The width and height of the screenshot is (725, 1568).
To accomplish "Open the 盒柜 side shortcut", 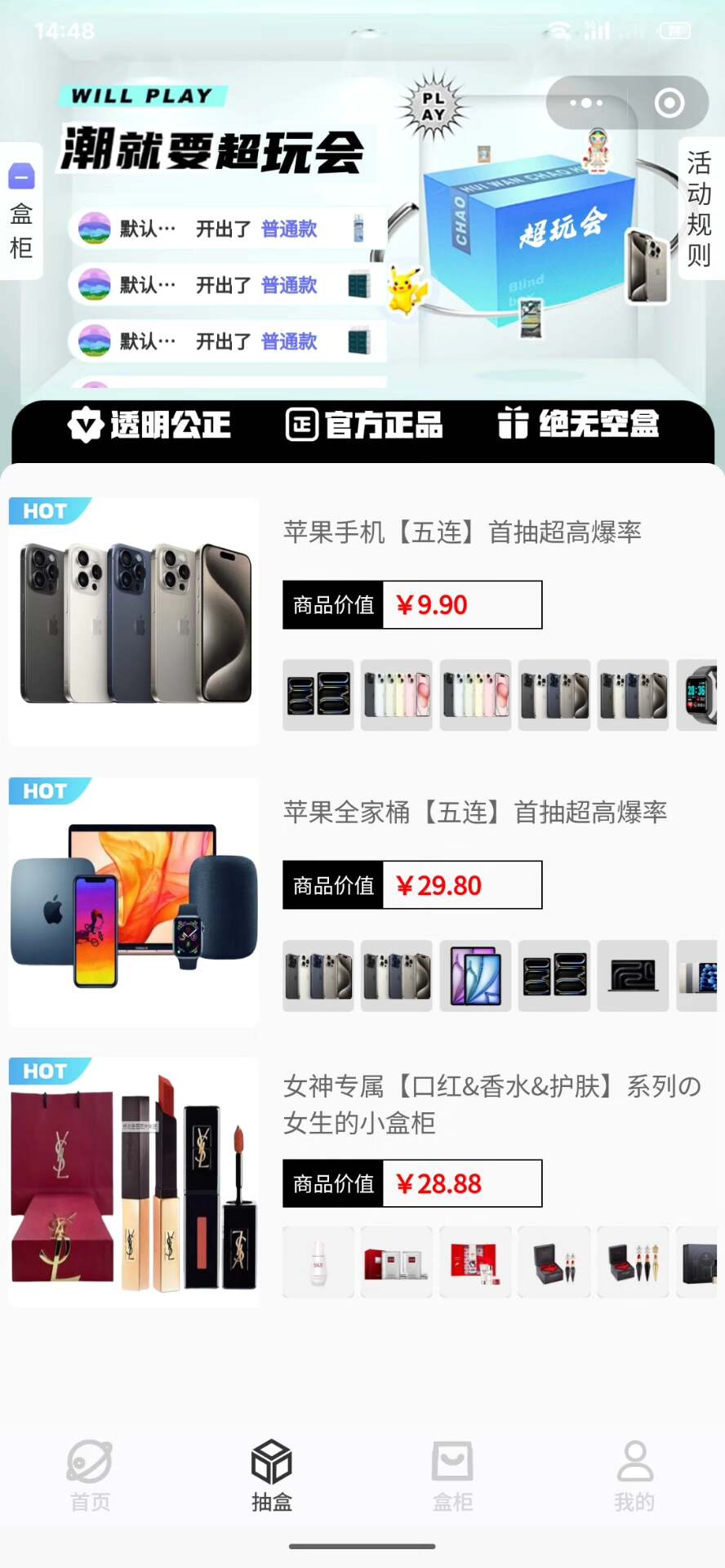I will pos(21,211).
